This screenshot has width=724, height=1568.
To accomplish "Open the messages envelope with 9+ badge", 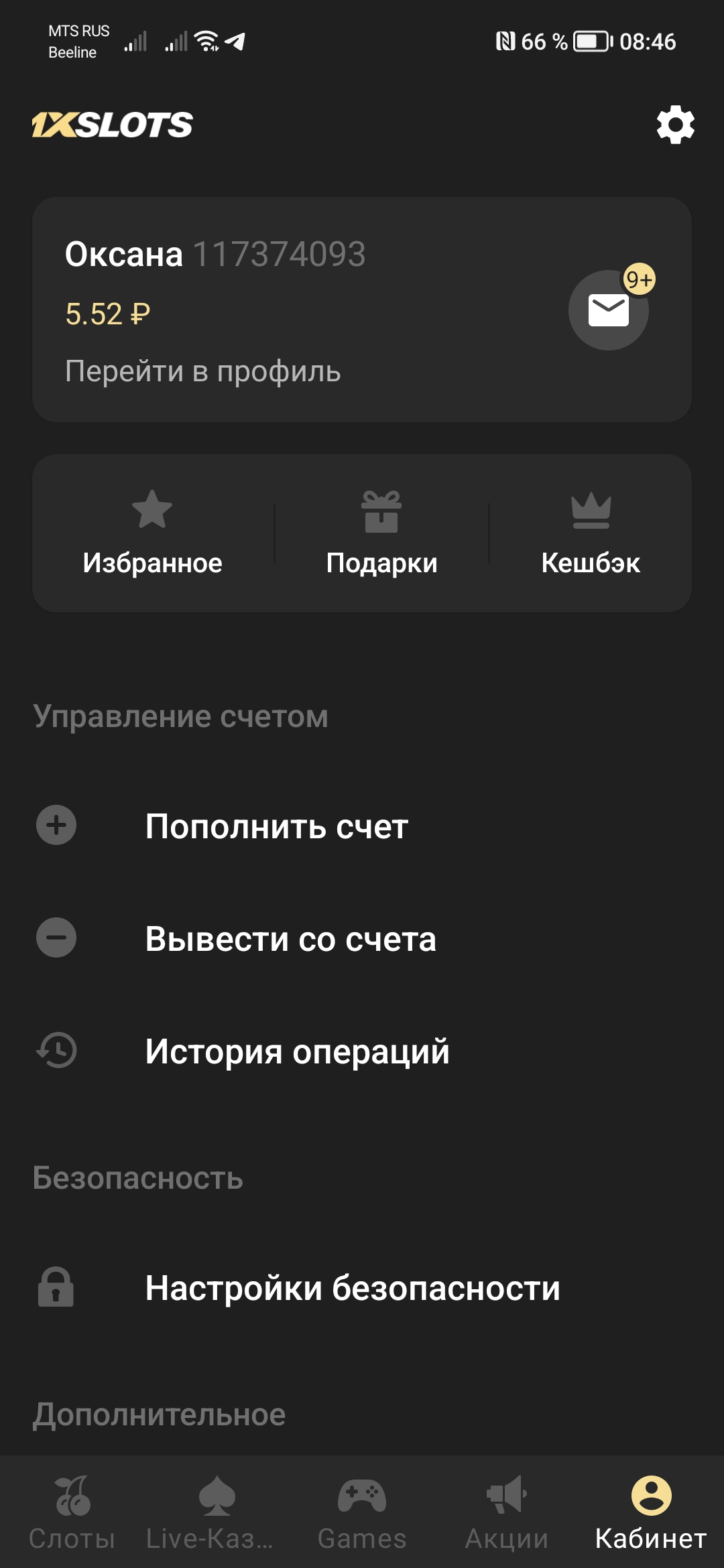I will [608, 310].
